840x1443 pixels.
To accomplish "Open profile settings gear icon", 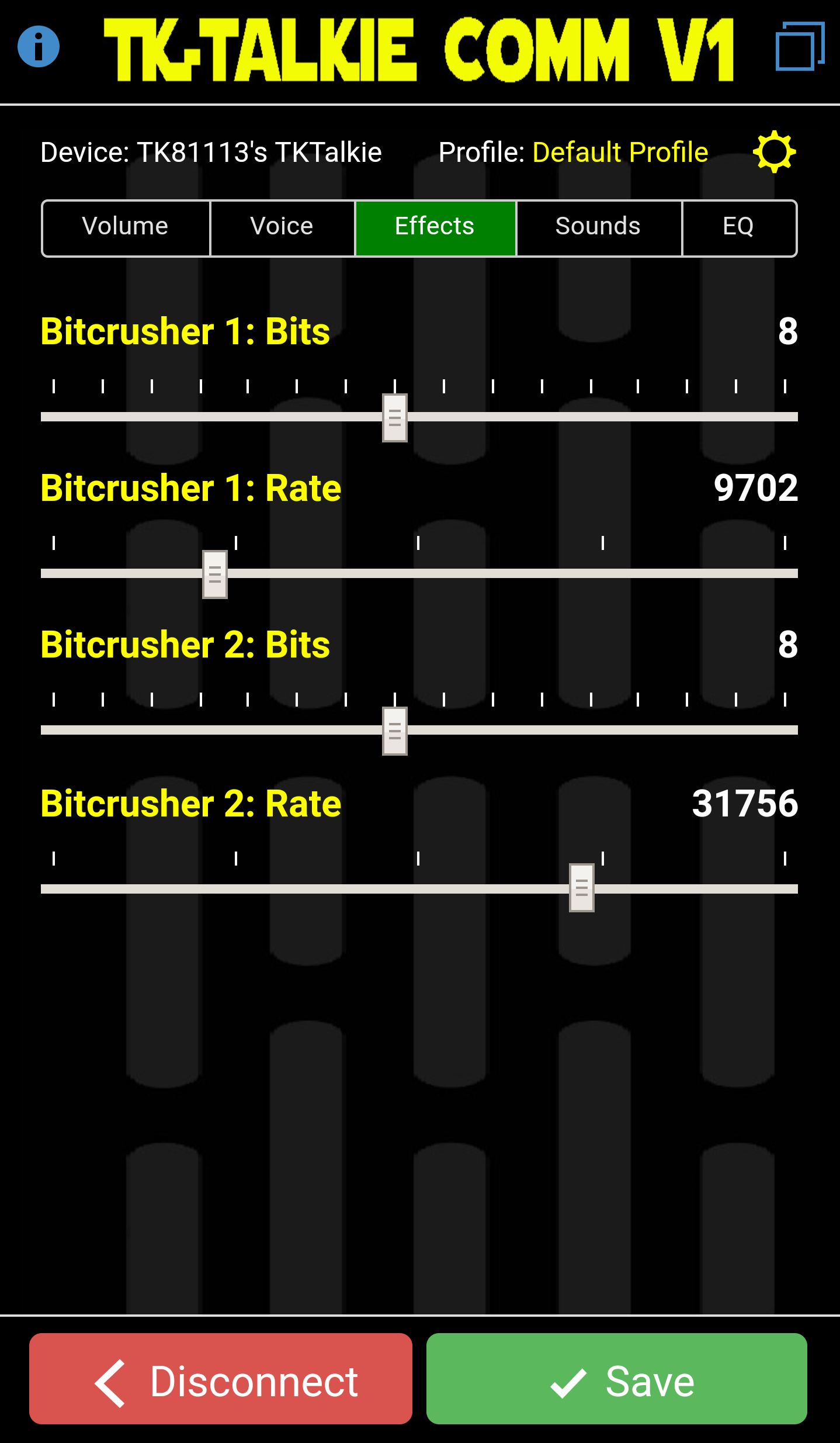I will [x=774, y=152].
